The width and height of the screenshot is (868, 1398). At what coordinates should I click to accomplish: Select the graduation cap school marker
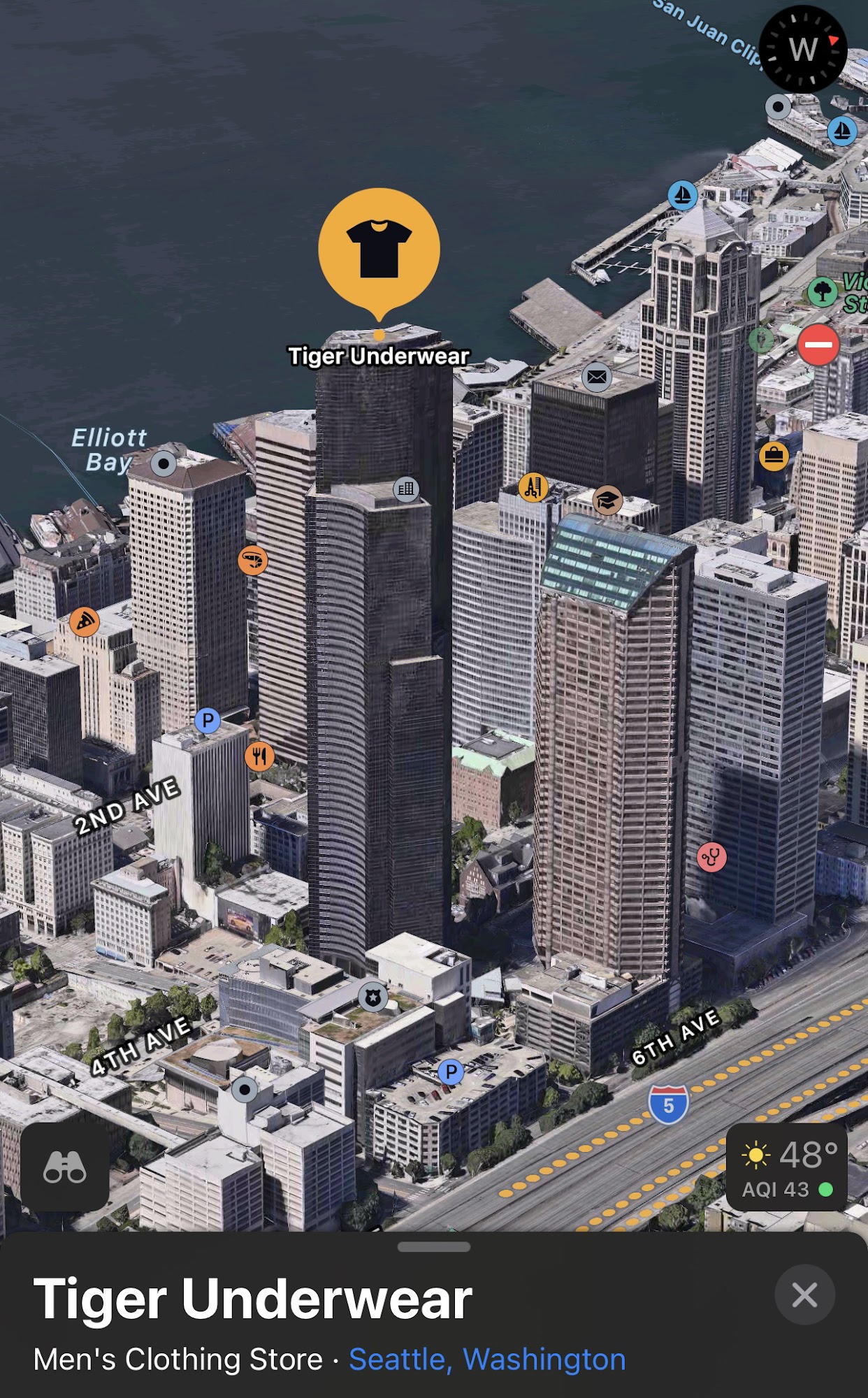coord(608,500)
